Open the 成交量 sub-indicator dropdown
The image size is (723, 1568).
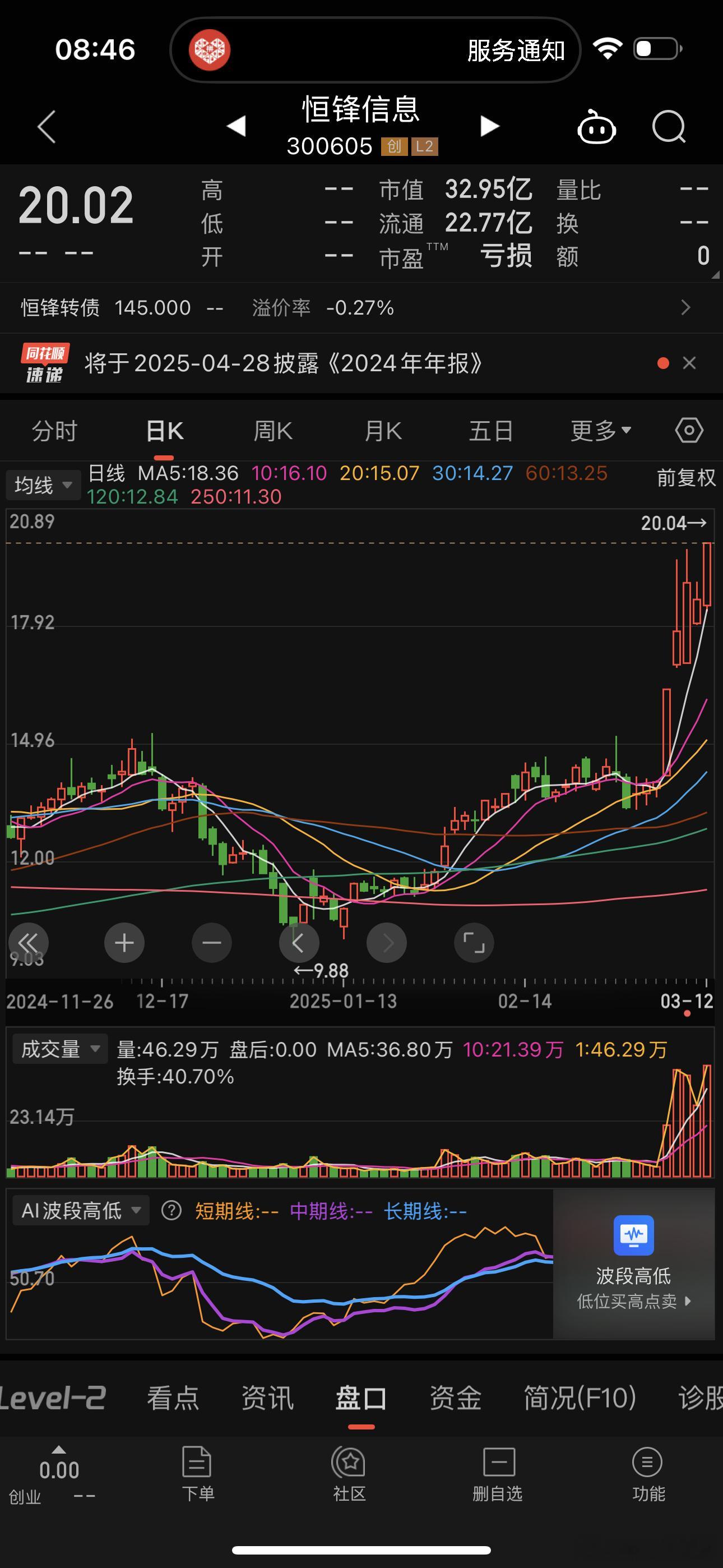point(61,1049)
